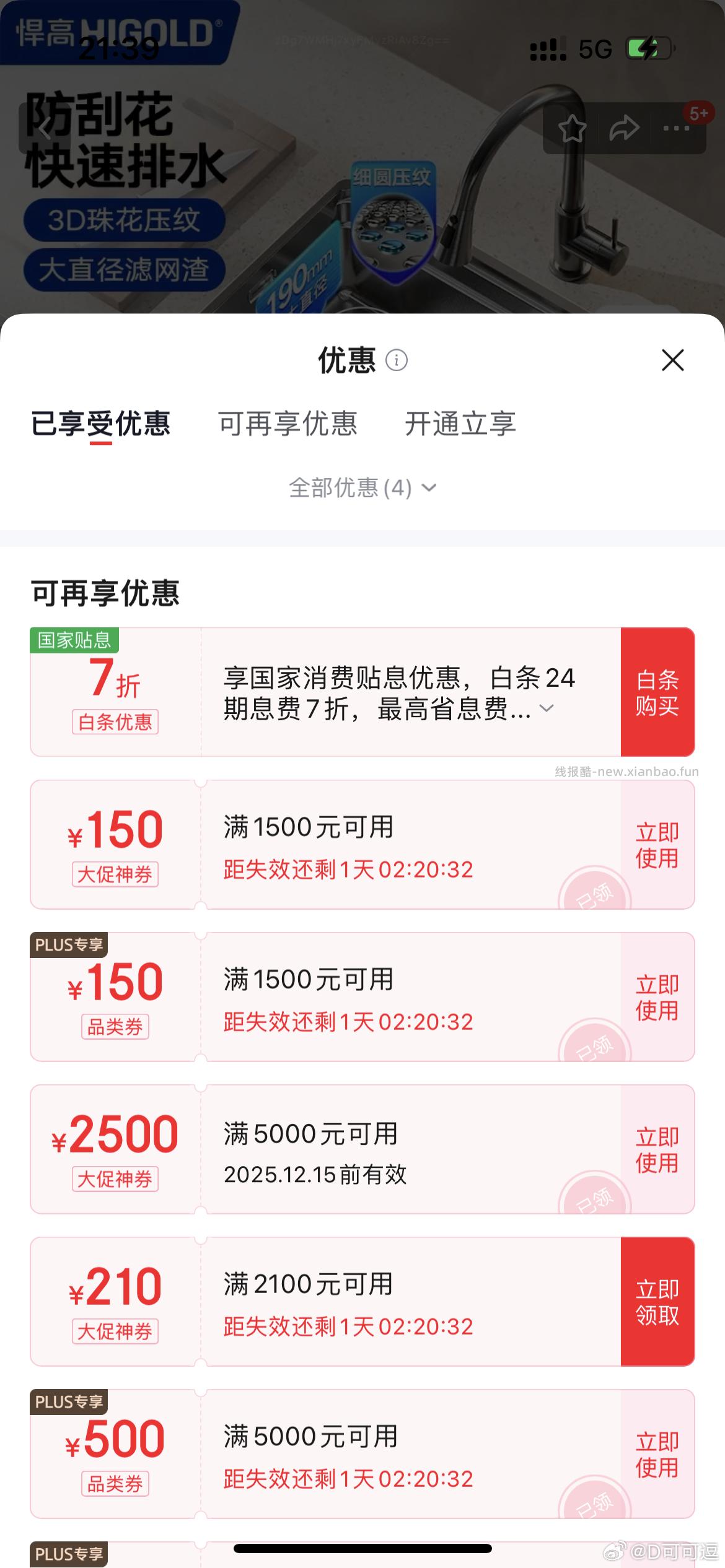Open the more options icon with 5+ badge
725x1568 pixels.
674,129
